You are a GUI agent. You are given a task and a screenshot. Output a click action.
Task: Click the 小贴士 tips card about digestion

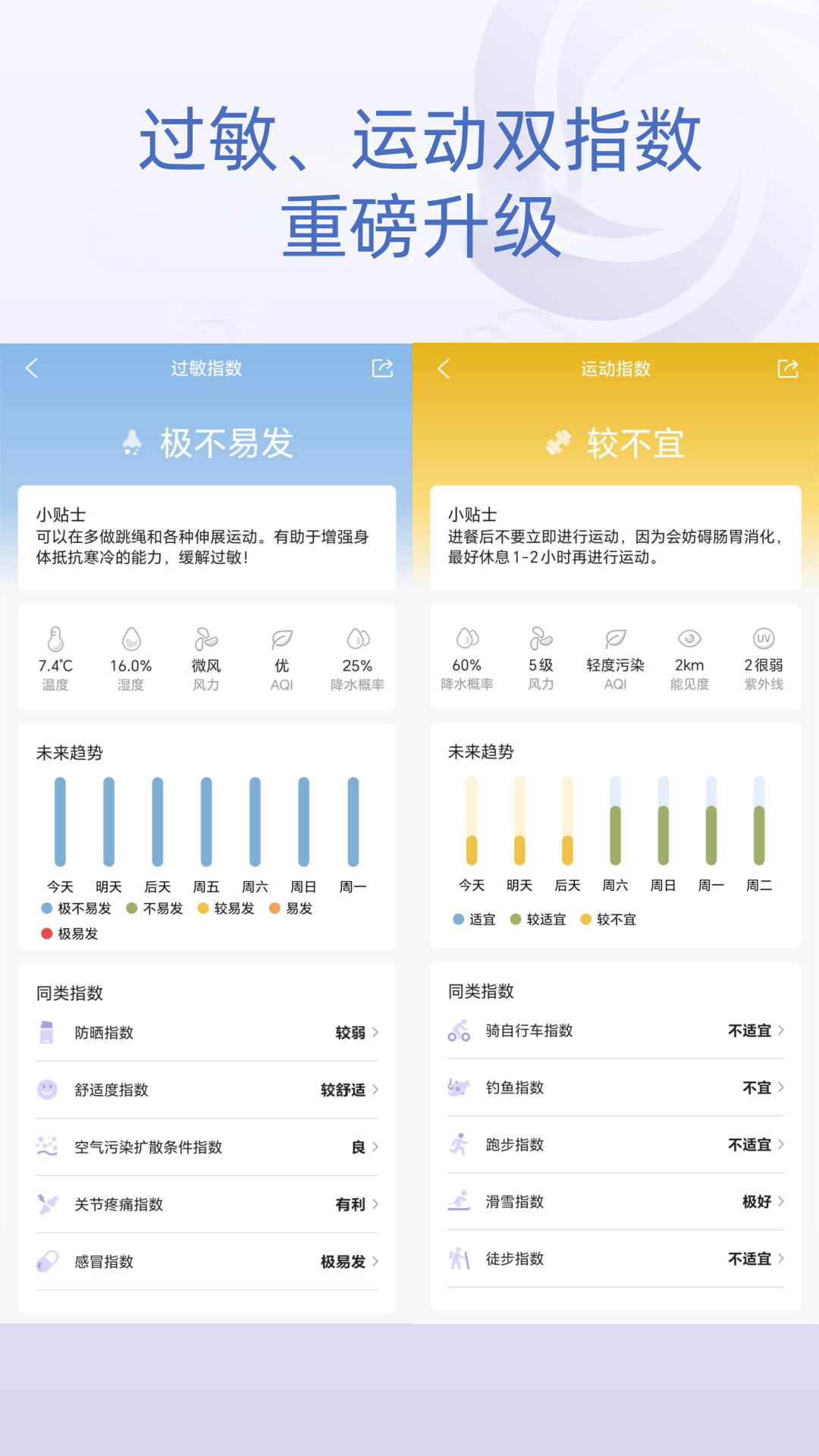pyautogui.click(x=615, y=538)
